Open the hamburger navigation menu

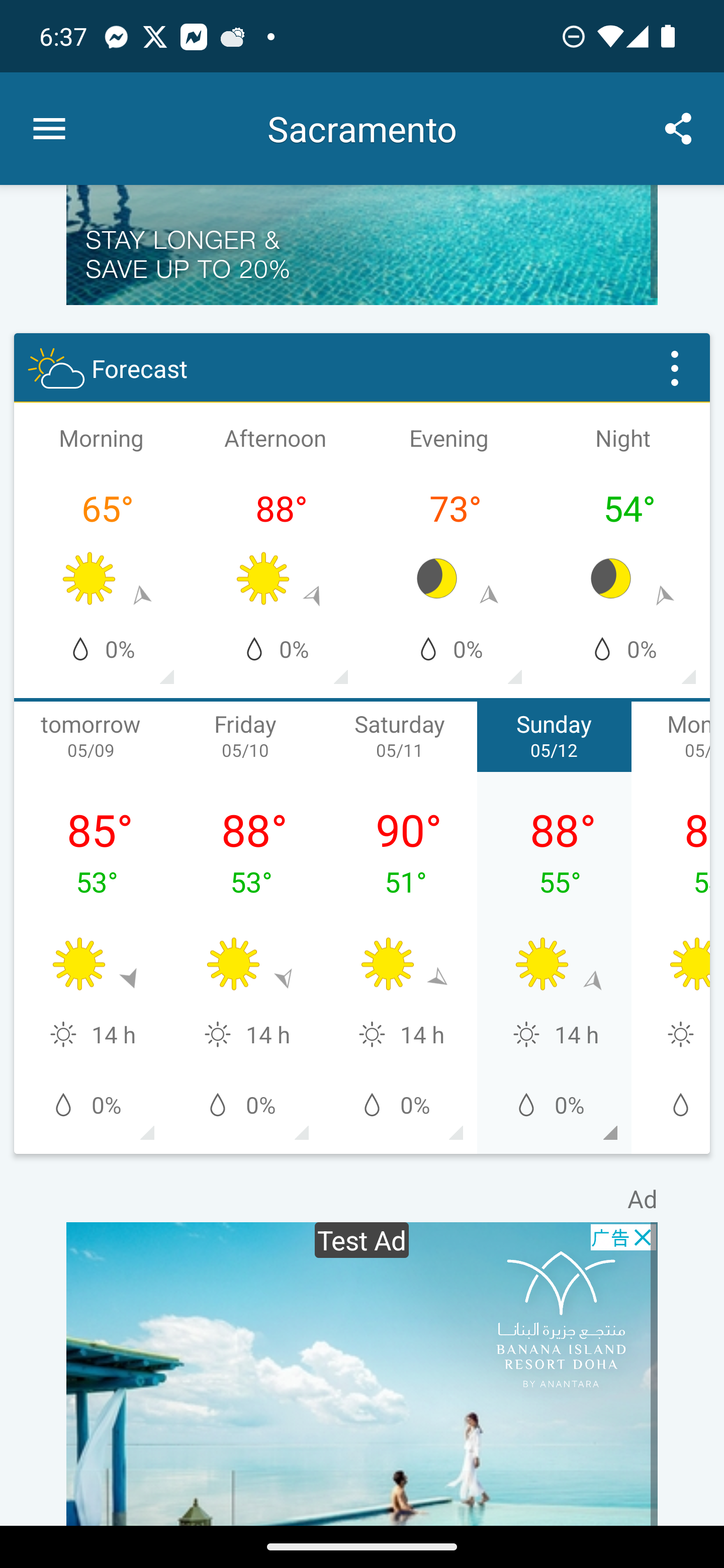coord(49,129)
